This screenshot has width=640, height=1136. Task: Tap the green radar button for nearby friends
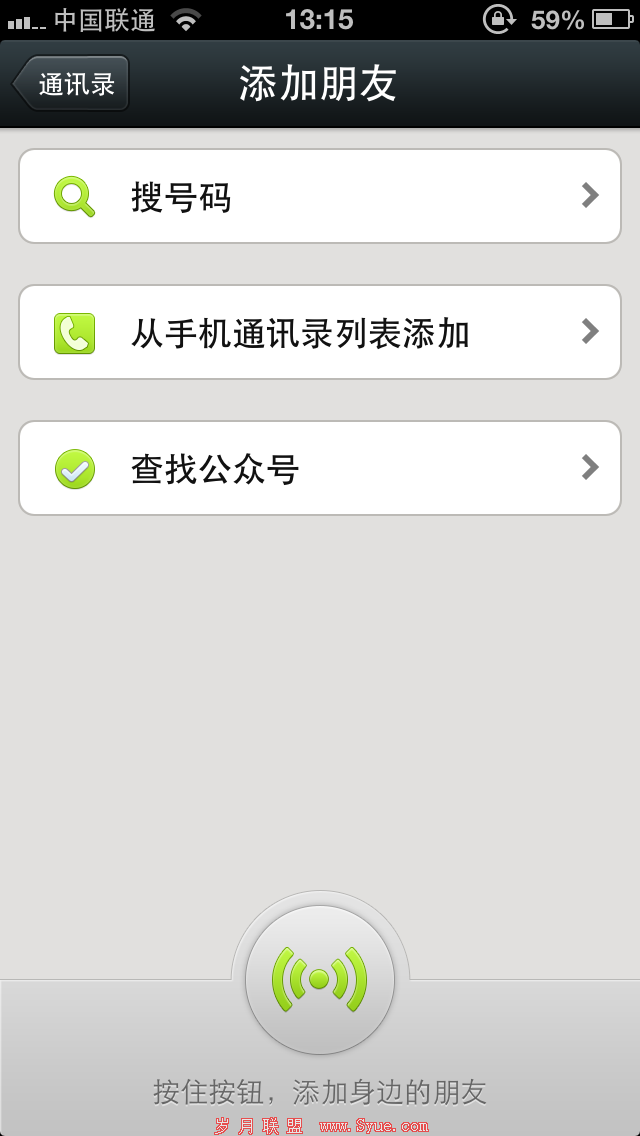[320, 980]
